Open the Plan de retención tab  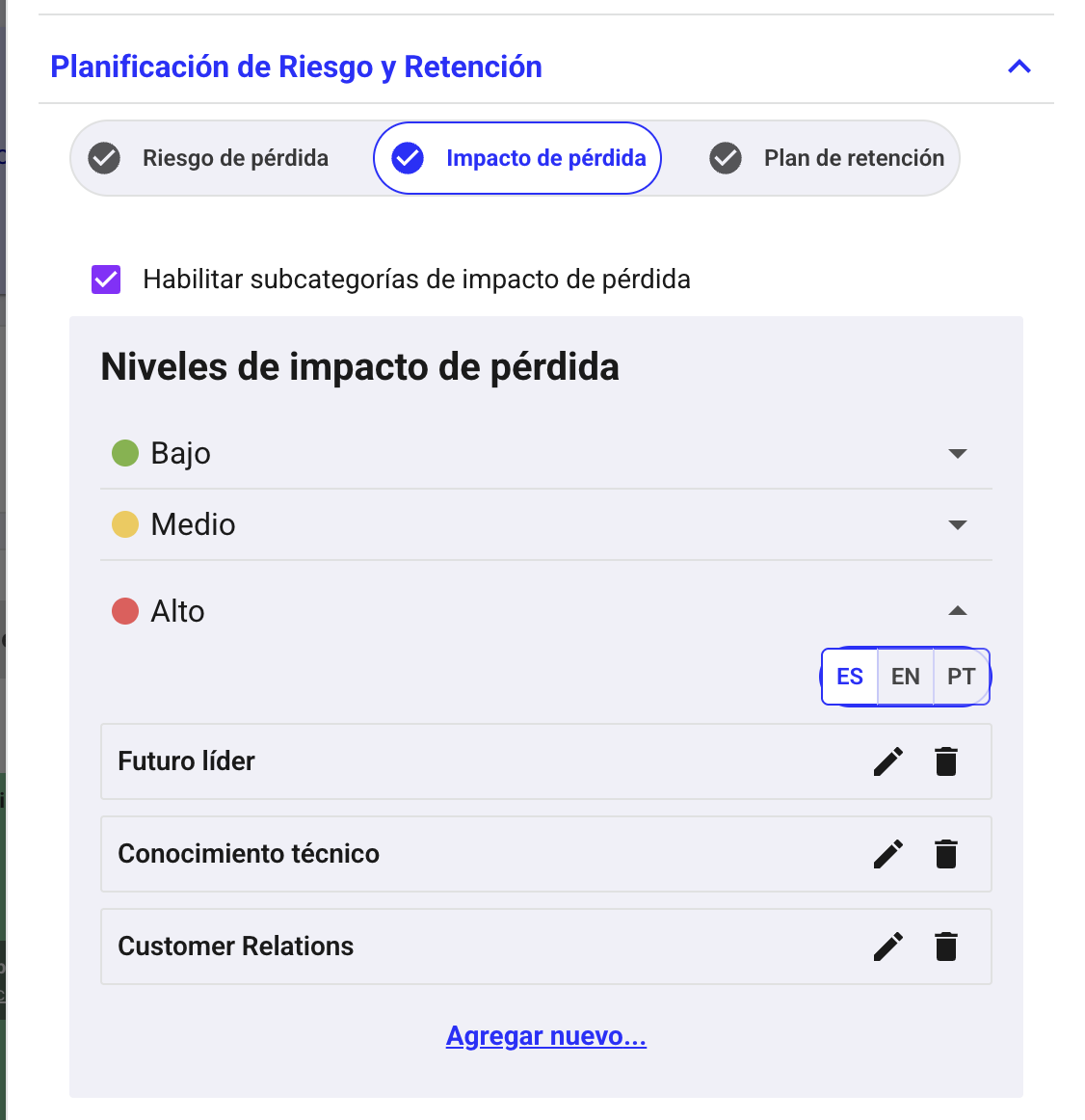pos(827,158)
